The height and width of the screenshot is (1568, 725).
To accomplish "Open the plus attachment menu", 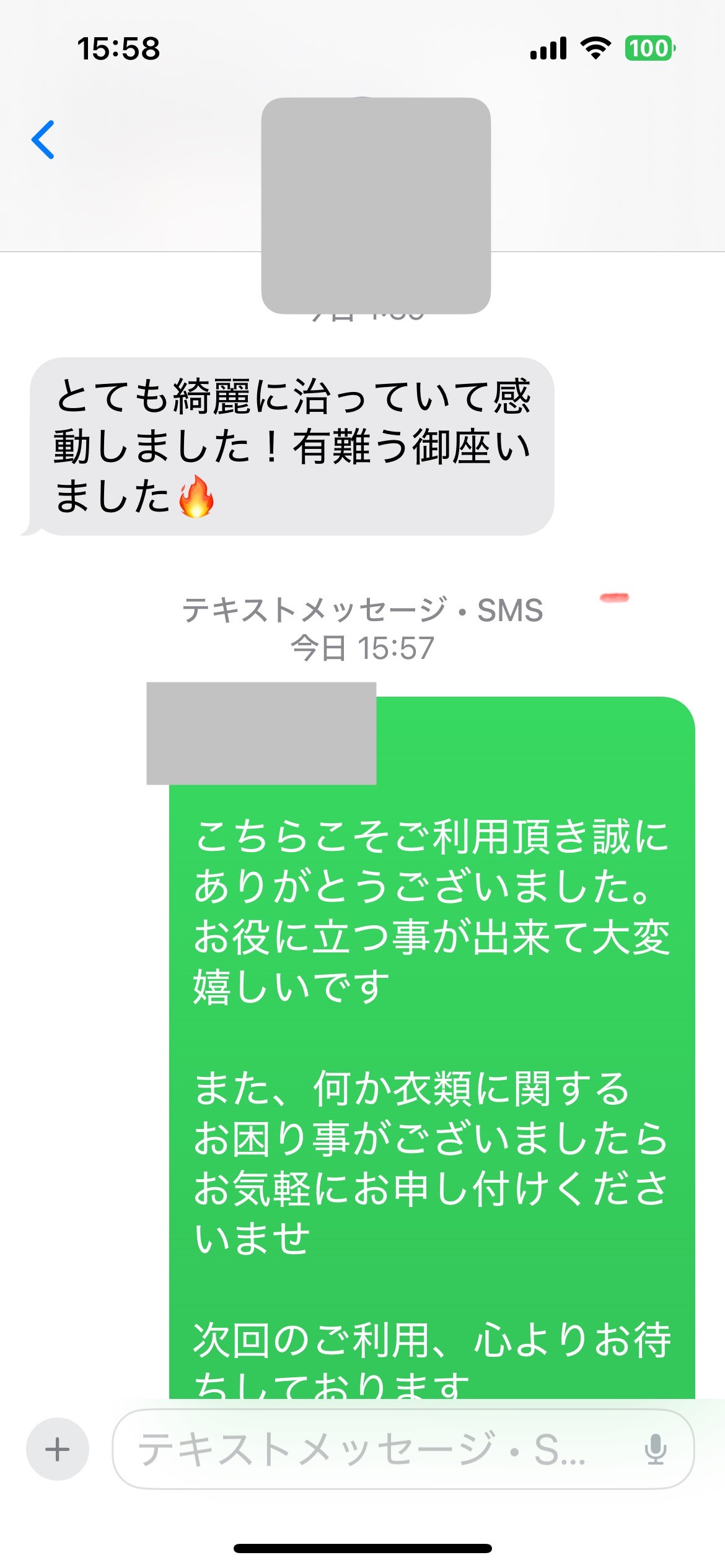I will (58, 1449).
